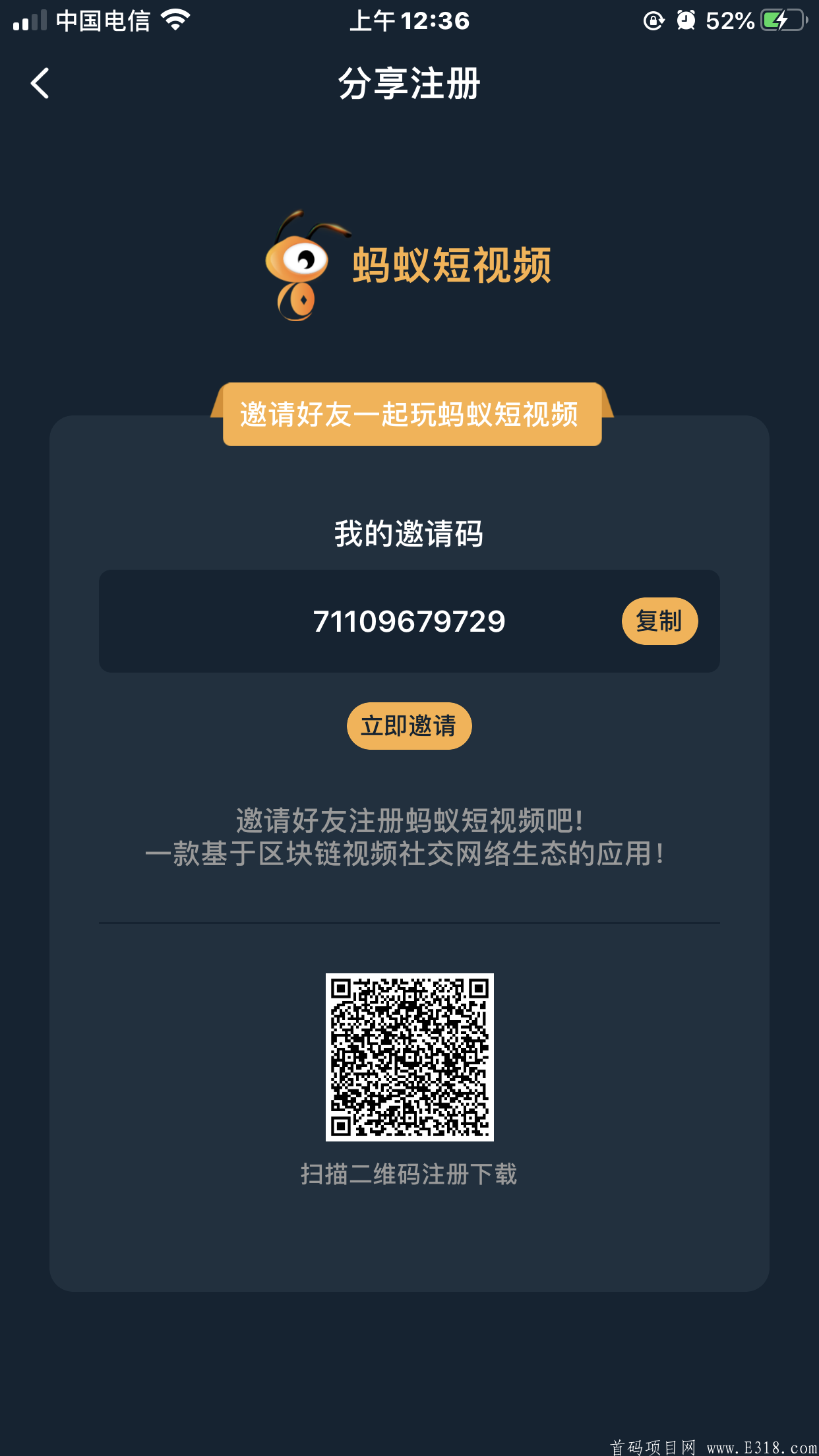
Task: Tap the cellular signal indicator
Action: (x=29, y=20)
